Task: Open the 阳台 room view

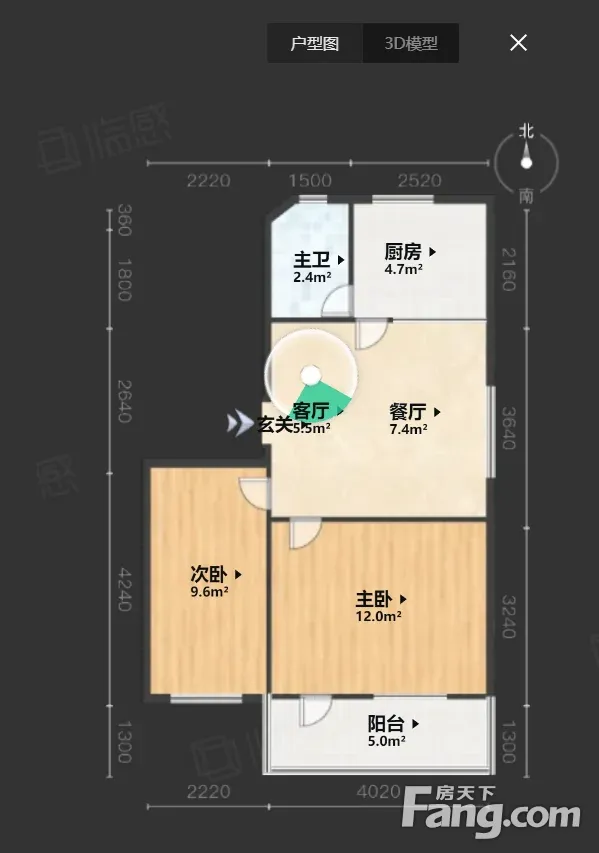Action: (x=393, y=724)
